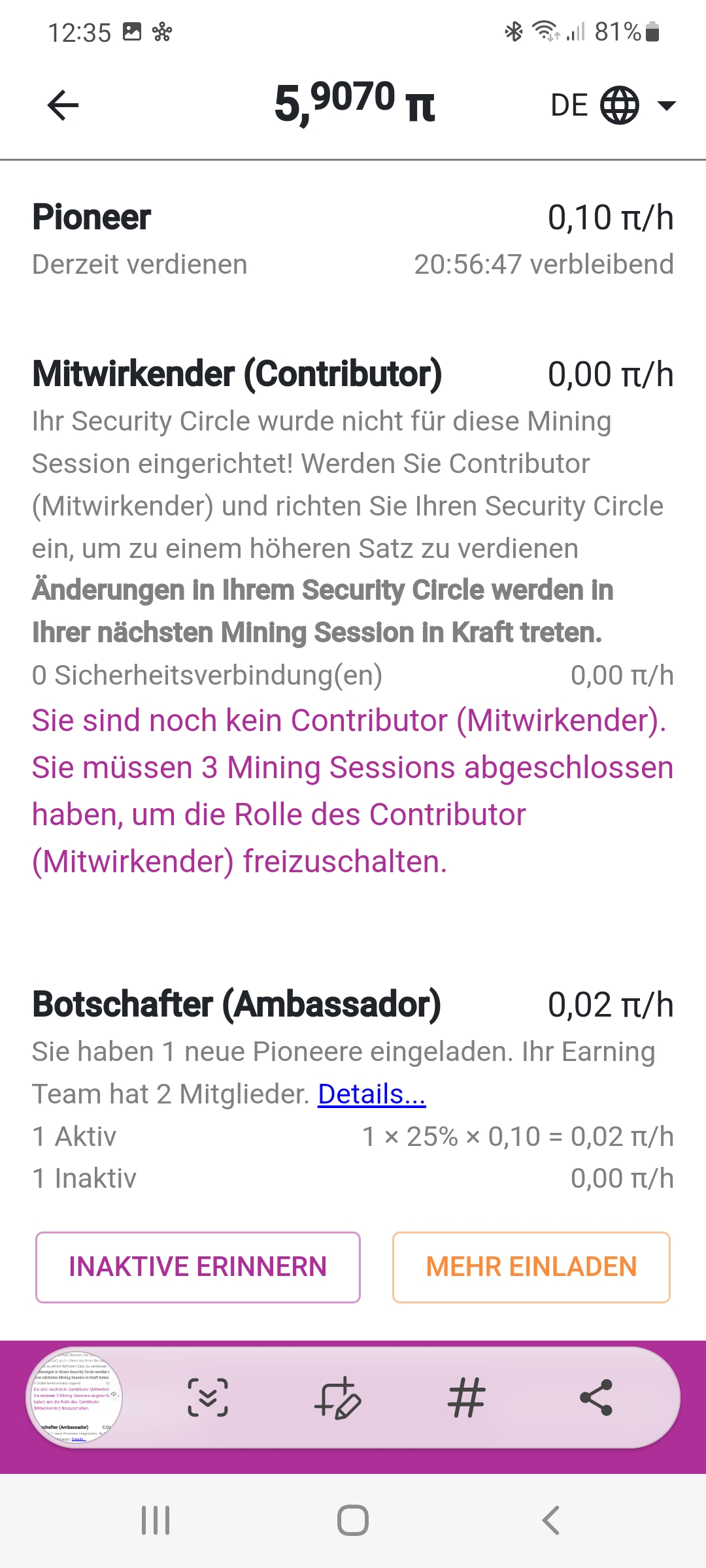
Task: Edit the captured screenshot
Action: [x=337, y=1398]
